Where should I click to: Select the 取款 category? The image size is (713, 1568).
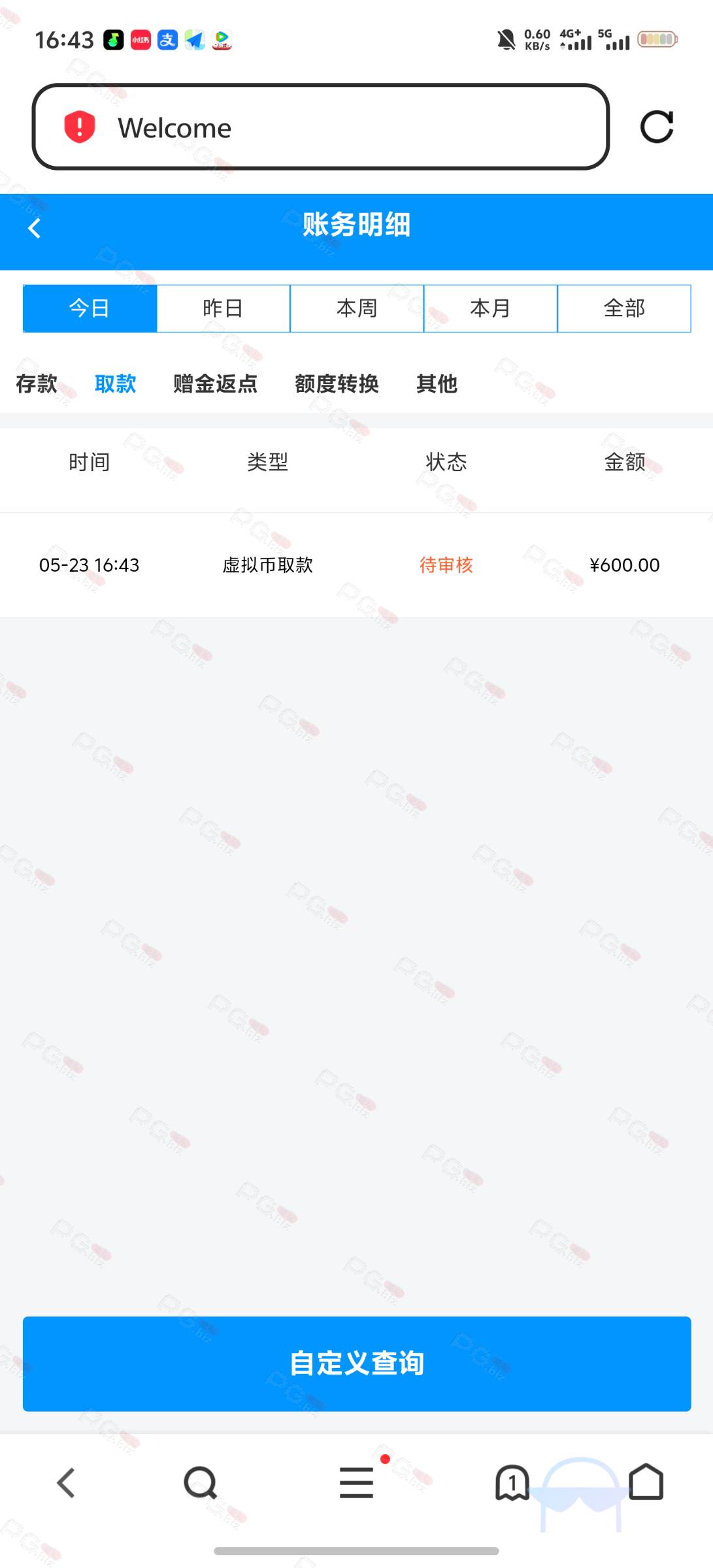(x=115, y=384)
